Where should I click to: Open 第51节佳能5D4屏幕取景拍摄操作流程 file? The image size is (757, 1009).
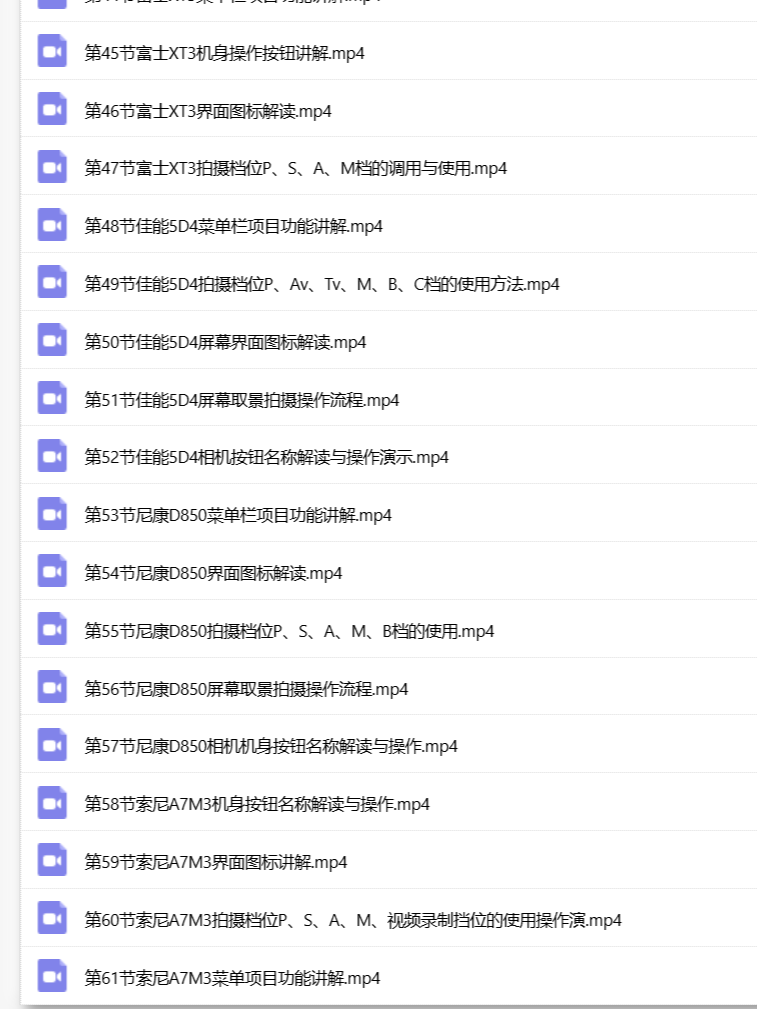pyautogui.click(x=241, y=400)
